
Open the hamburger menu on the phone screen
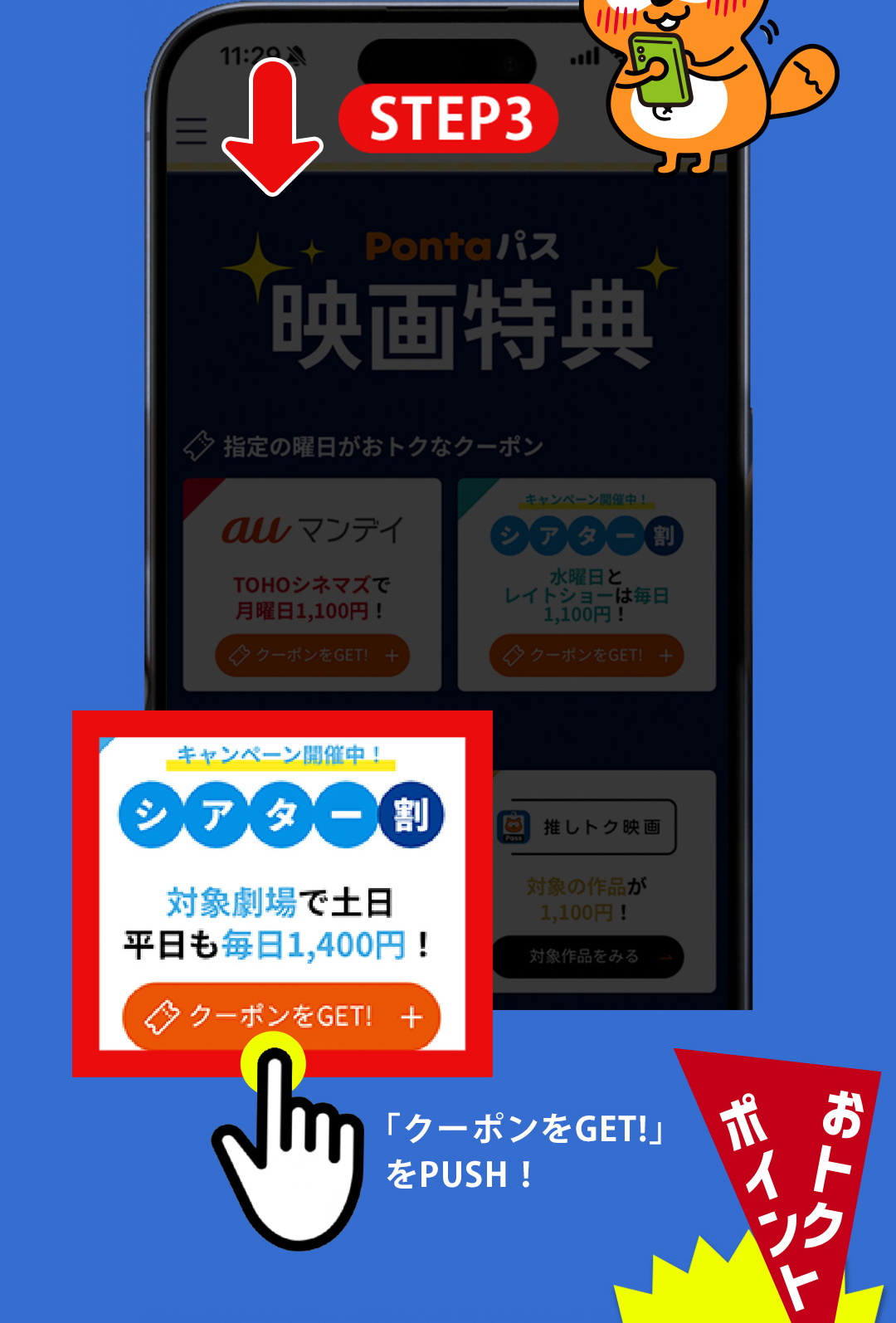[192, 133]
